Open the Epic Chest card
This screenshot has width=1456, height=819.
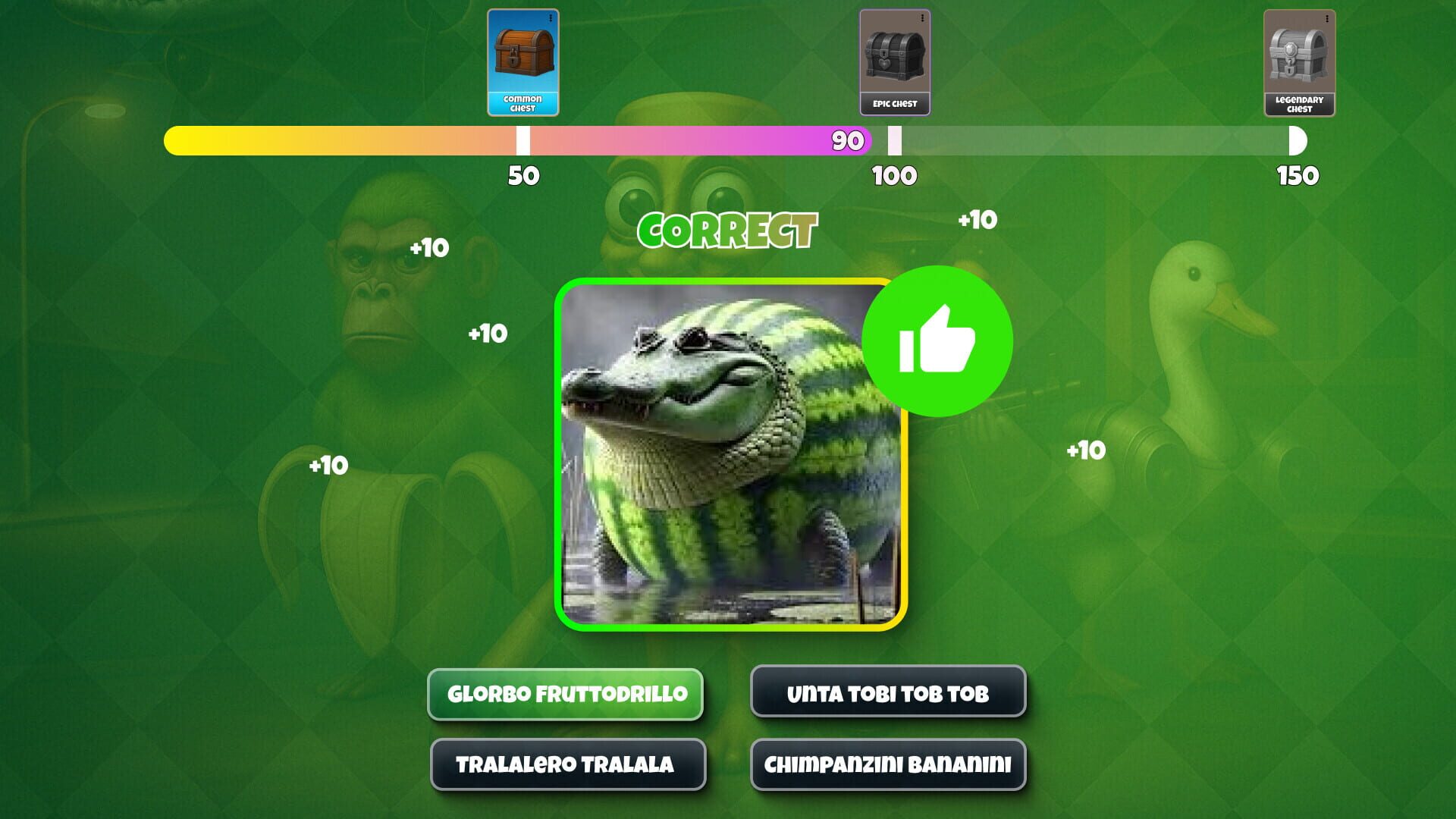pos(894,61)
